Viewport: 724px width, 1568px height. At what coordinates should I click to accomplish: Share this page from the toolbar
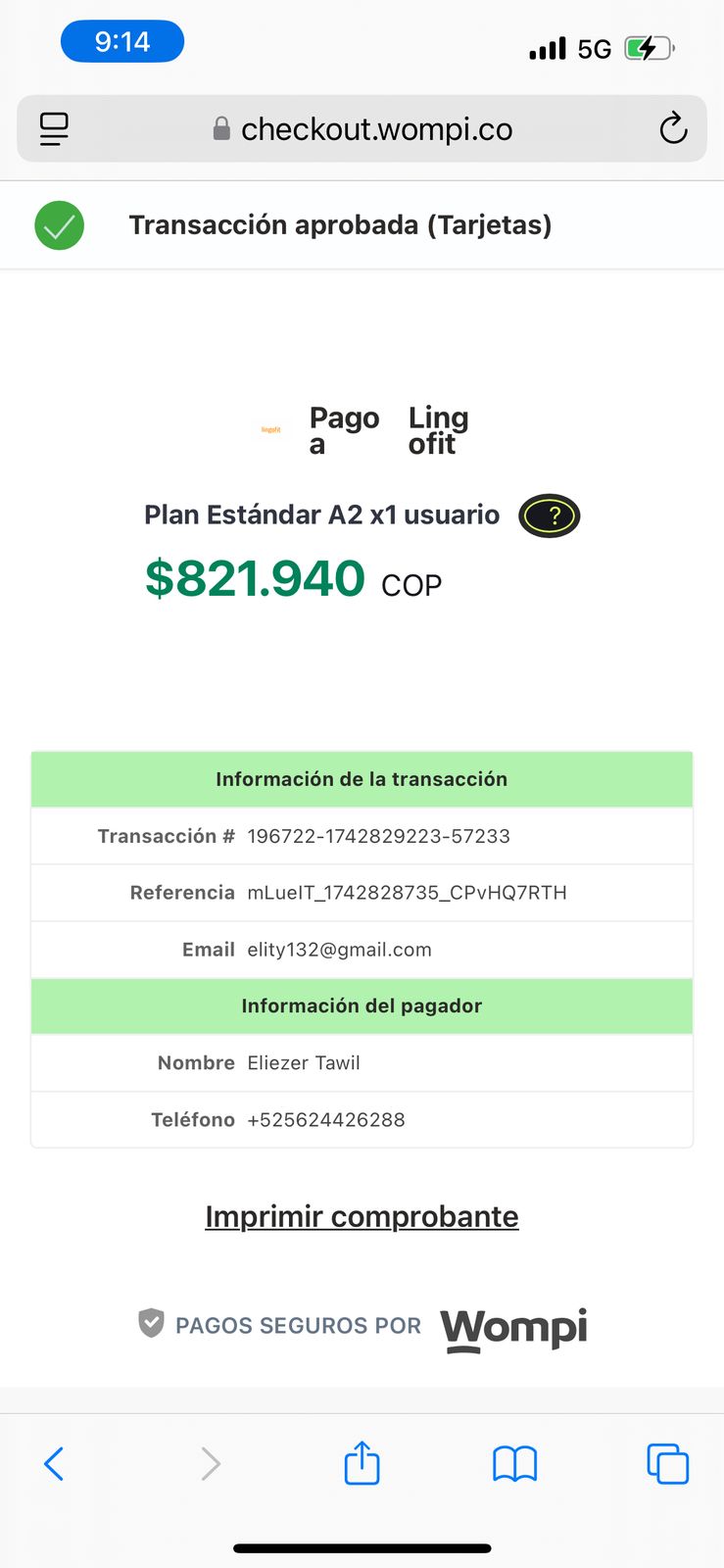pyautogui.click(x=362, y=1463)
